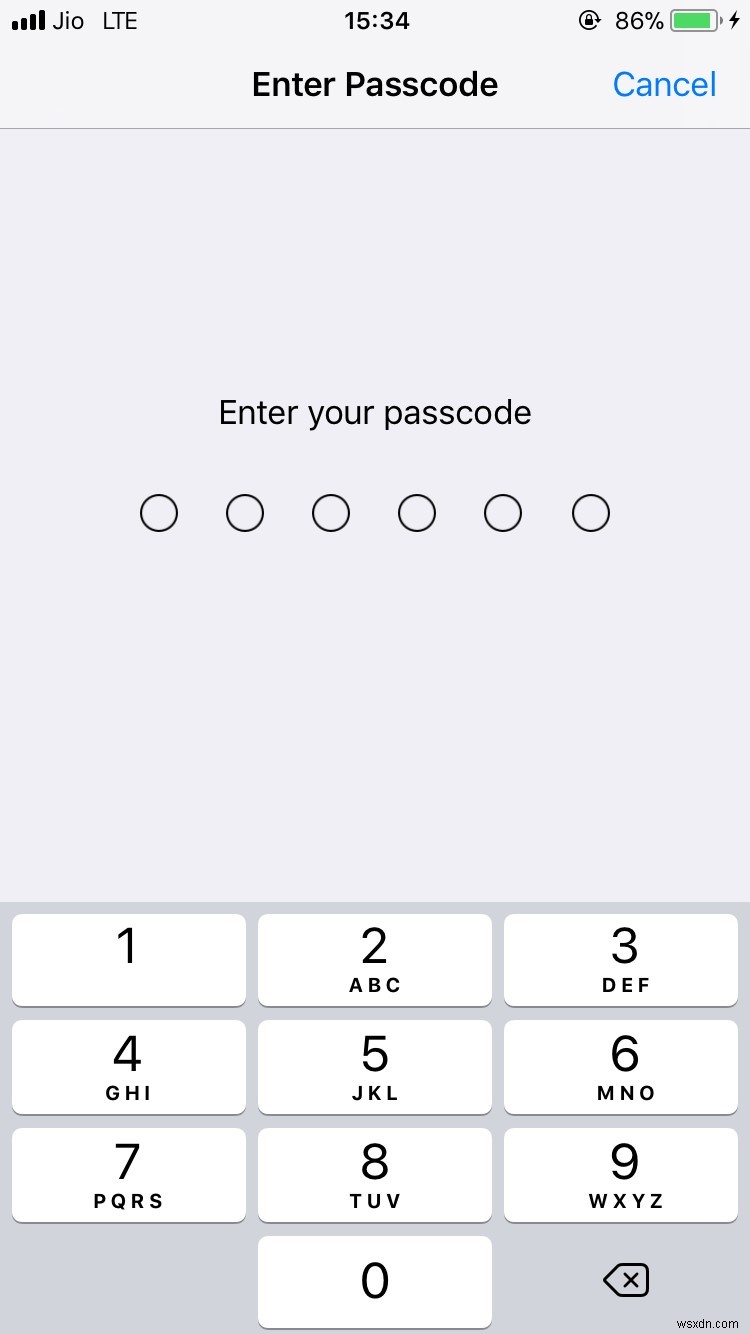Tap the backspace delete key
The height and width of the screenshot is (1334, 750).
coord(625,1281)
